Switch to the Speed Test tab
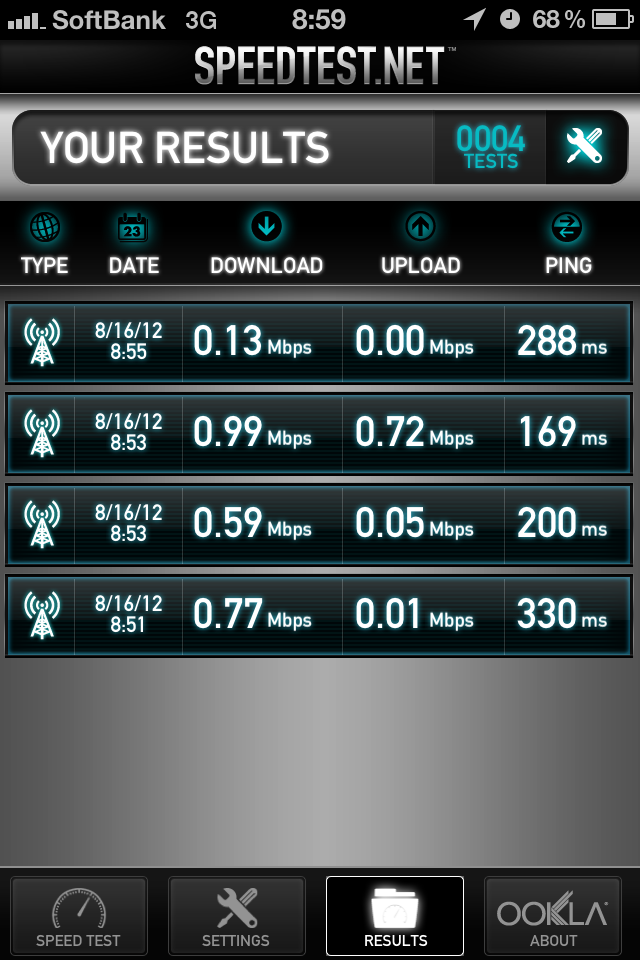Image resolution: width=640 pixels, height=960 pixels. pyautogui.click(x=78, y=915)
